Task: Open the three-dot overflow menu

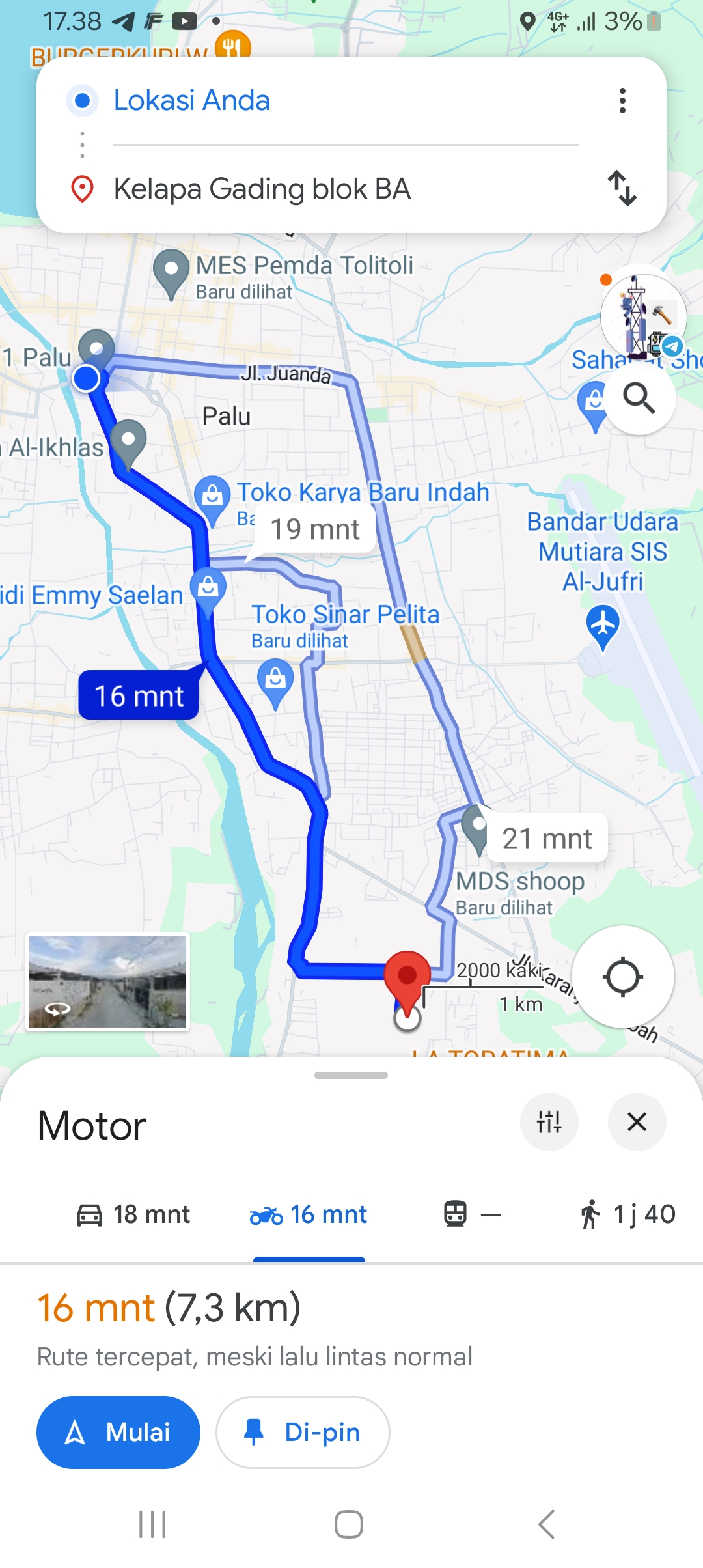Action: 622,101
